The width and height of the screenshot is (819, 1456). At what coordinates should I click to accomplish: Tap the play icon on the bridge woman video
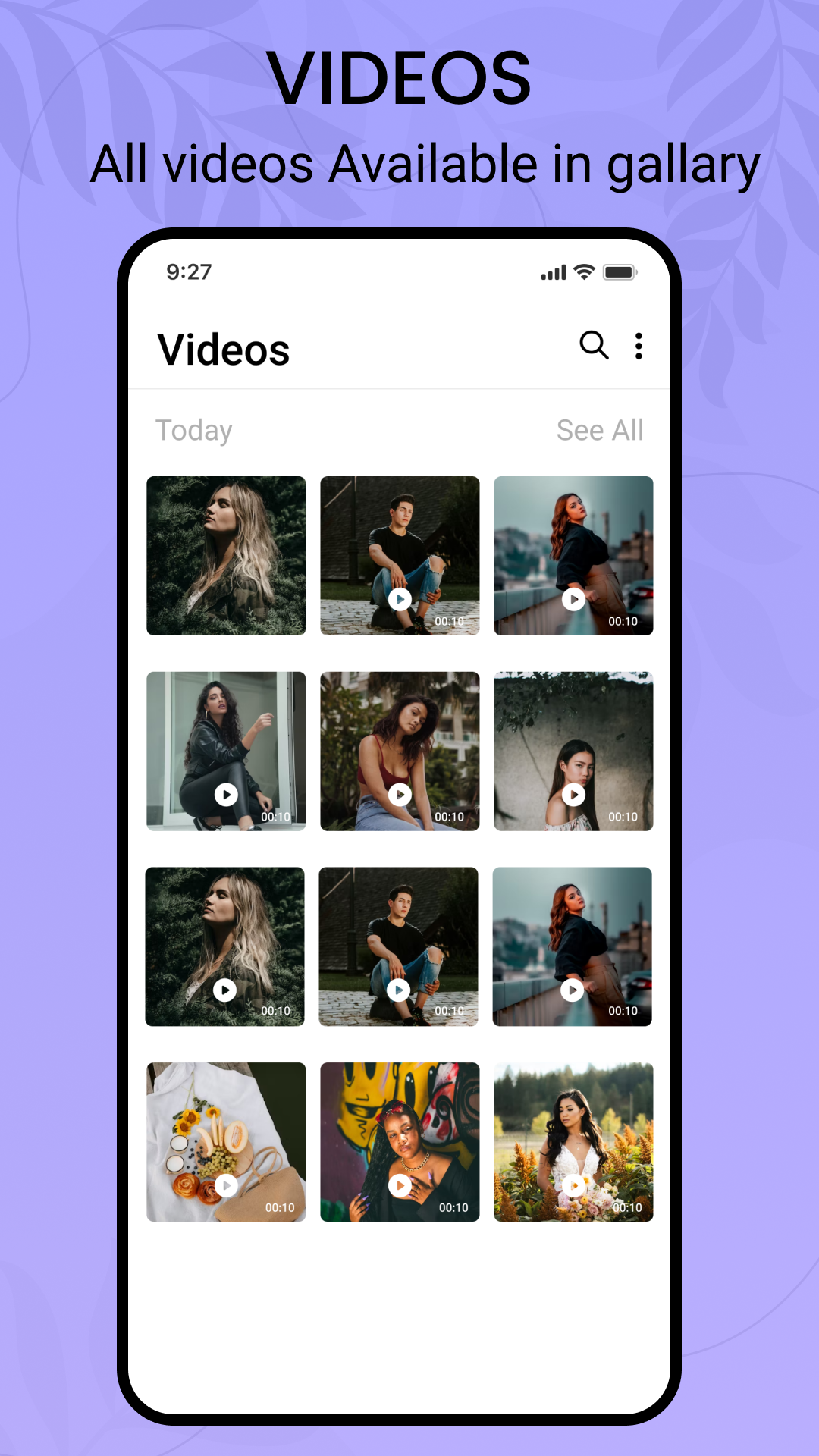pyautogui.click(x=573, y=598)
